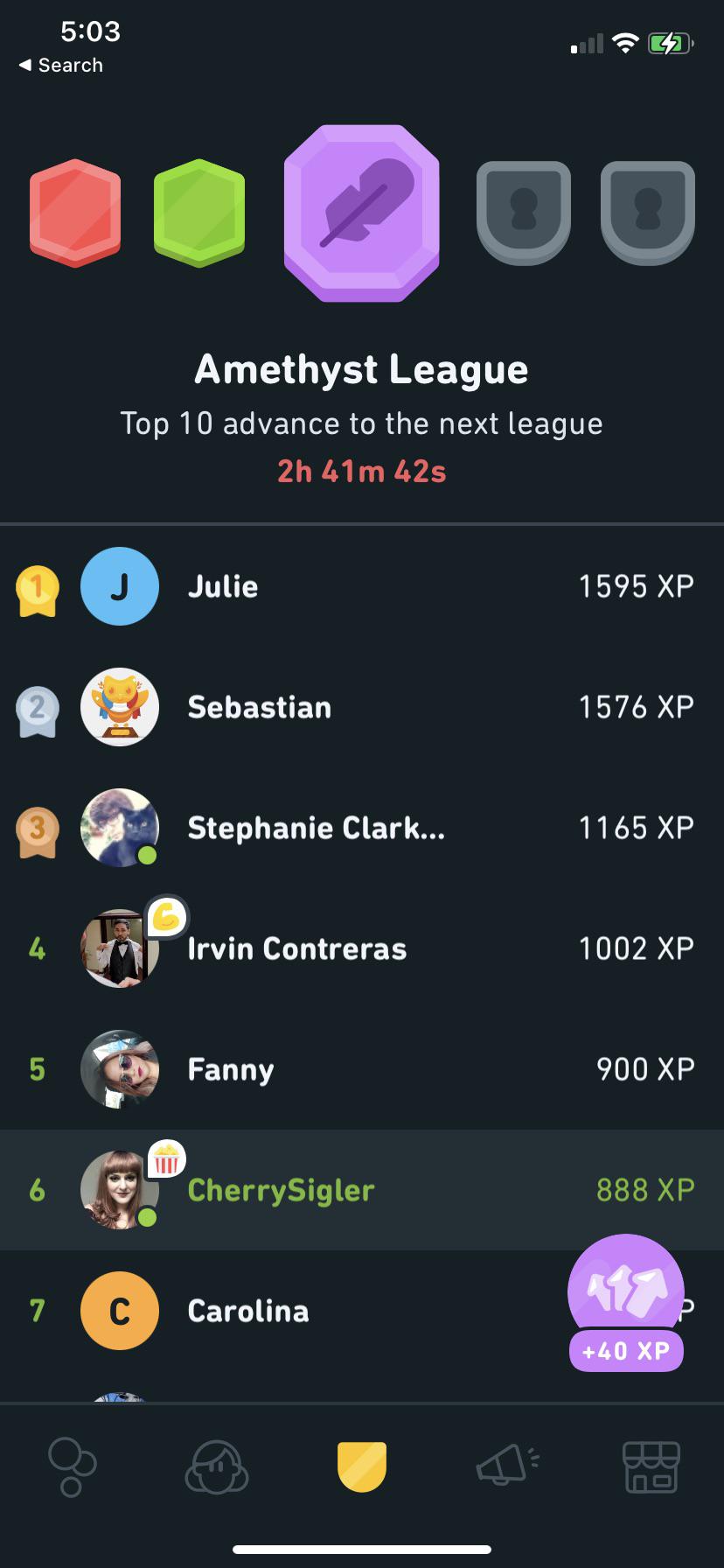Tap Carolina's orange avatar circle

[x=120, y=1310]
